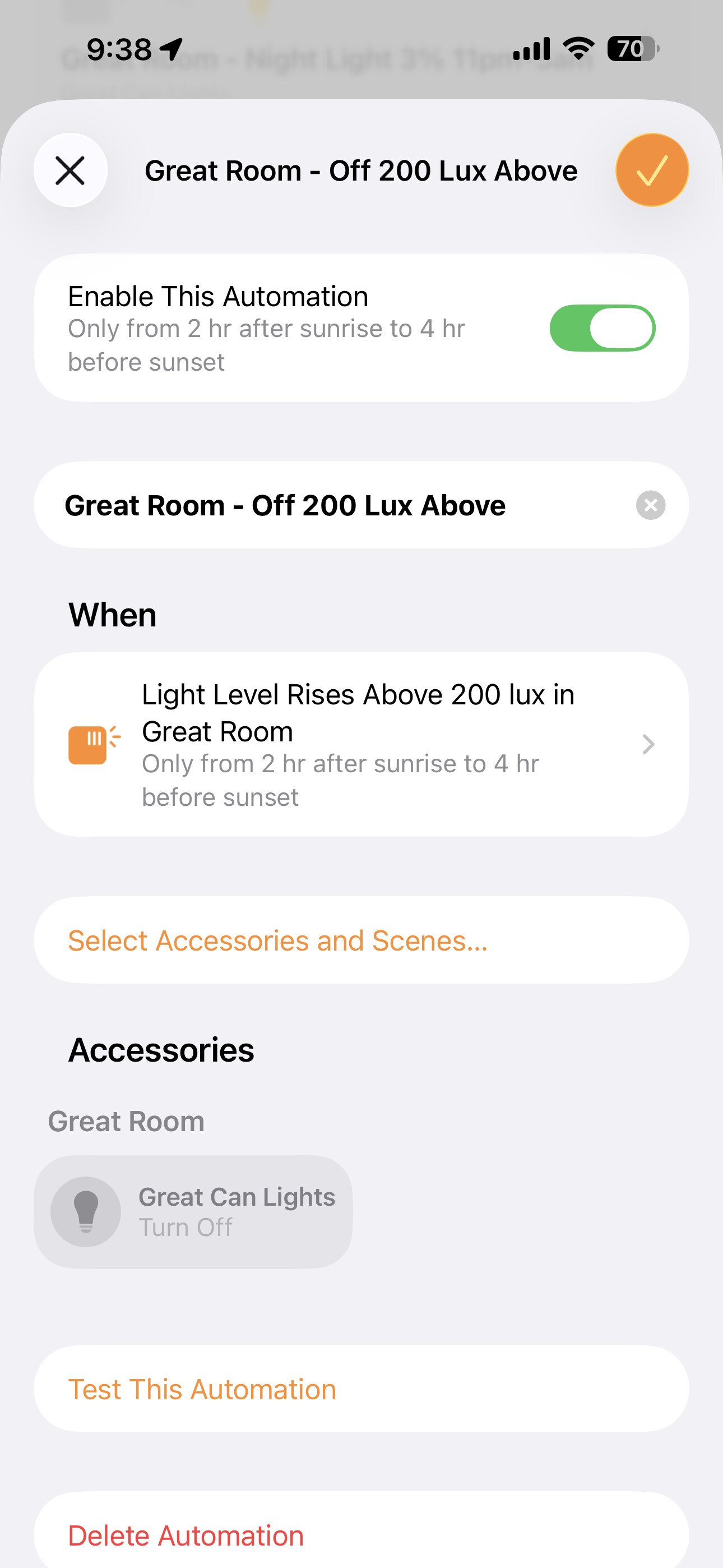723x1568 pixels.
Task: Toggle Enable This Automation switch
Action: point(602,329)
